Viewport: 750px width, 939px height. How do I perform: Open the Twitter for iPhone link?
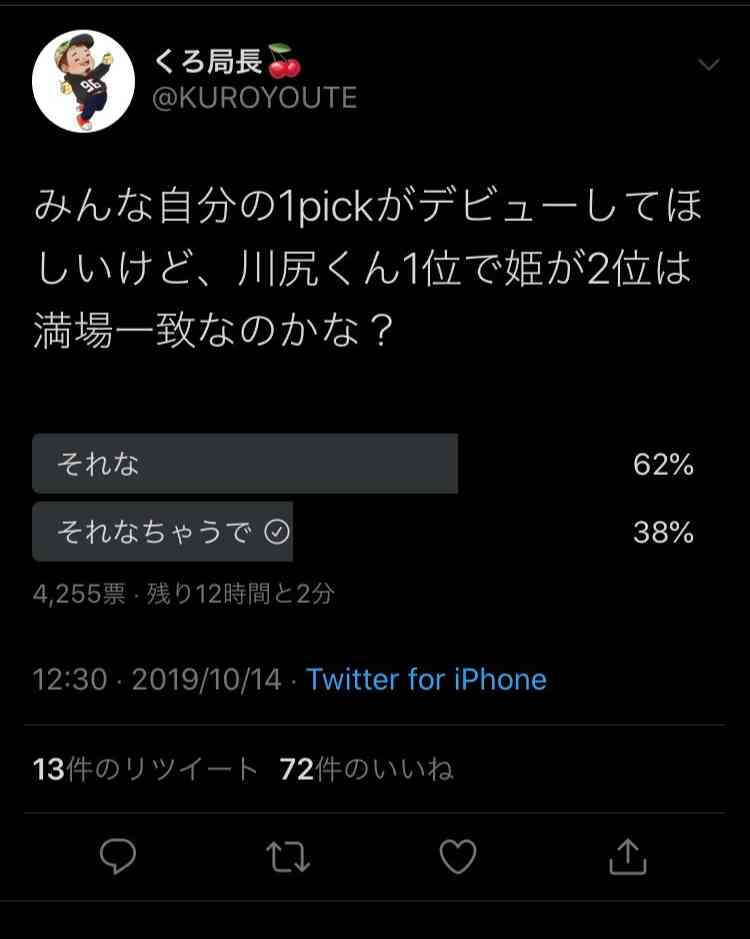[426, 681]
